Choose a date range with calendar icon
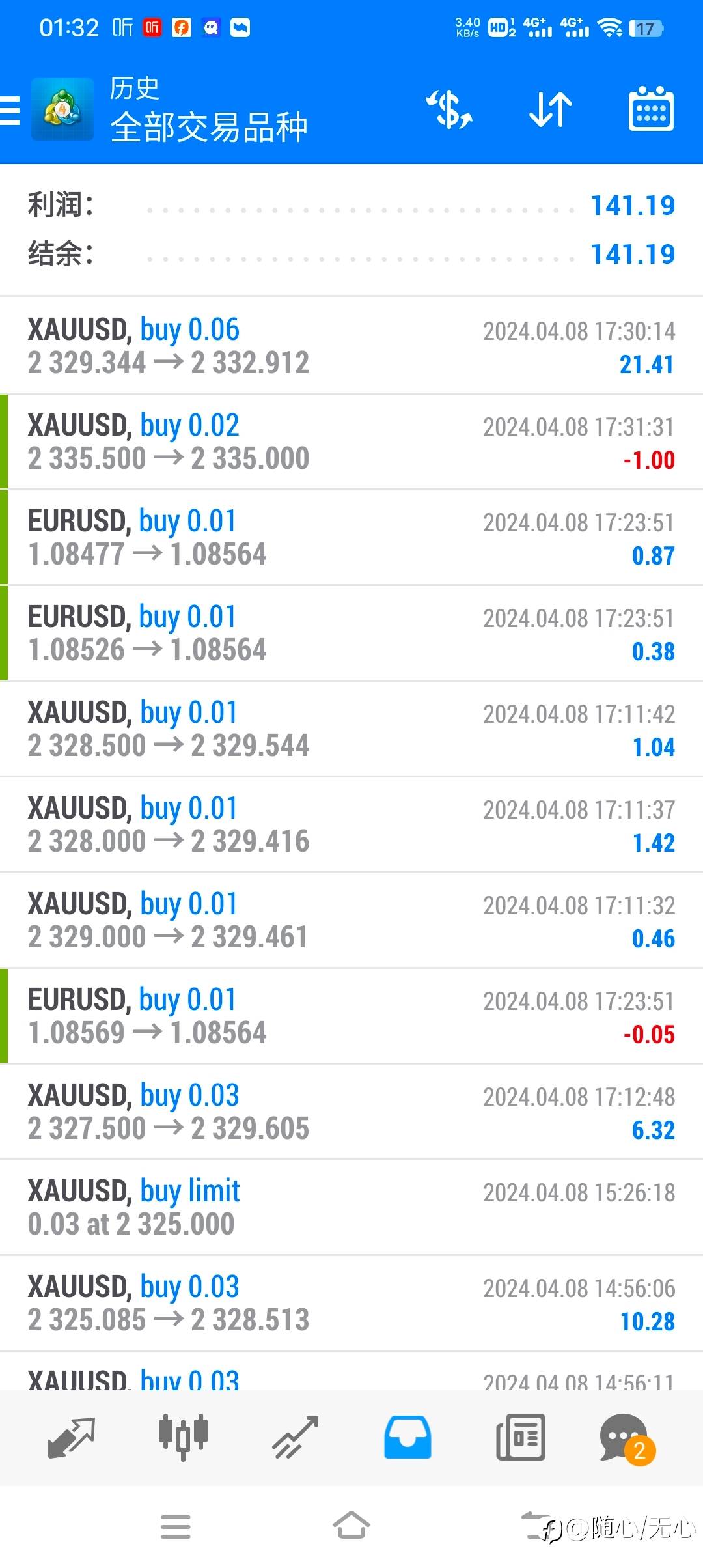Viewport: 703px width, 1568px height. point(650,109)
